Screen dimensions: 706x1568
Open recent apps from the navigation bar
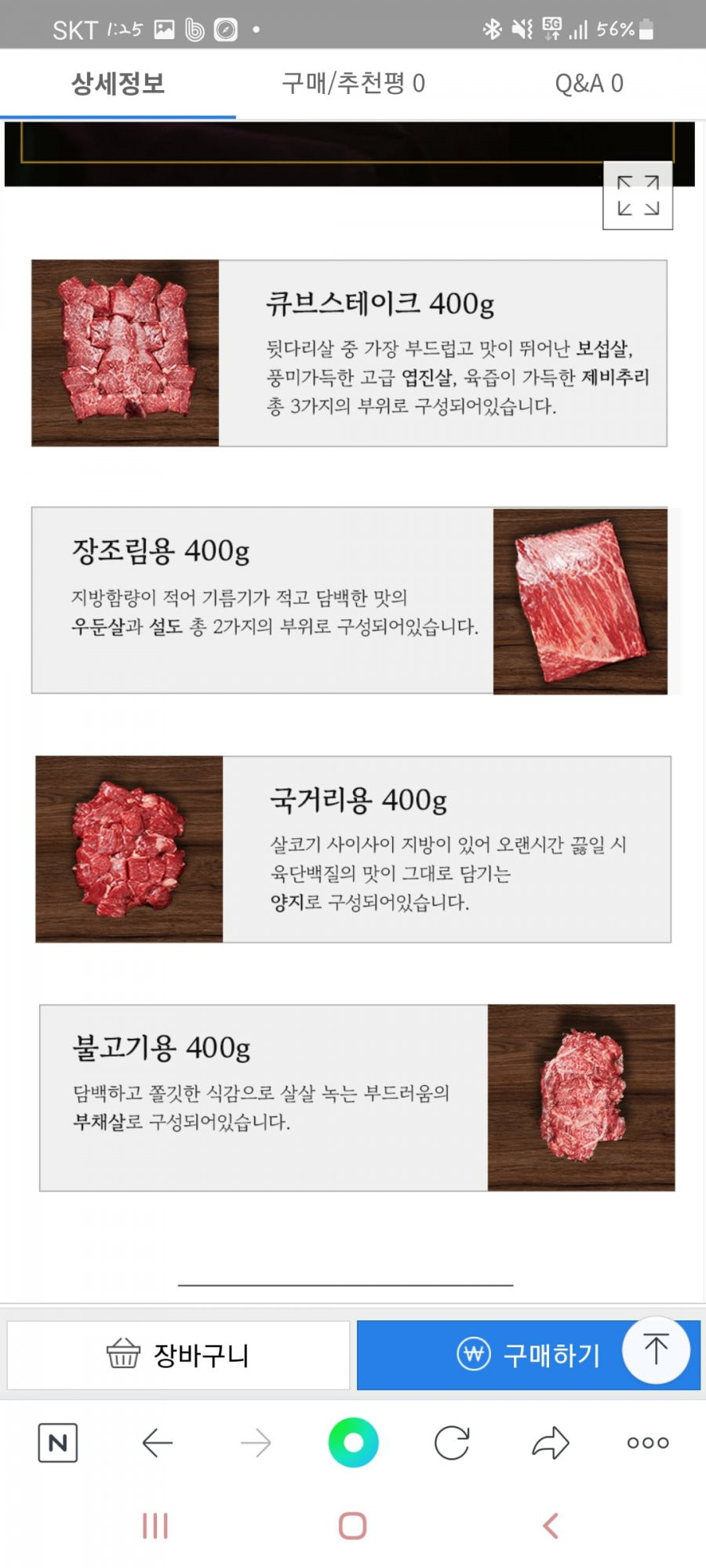(155, 1526)
